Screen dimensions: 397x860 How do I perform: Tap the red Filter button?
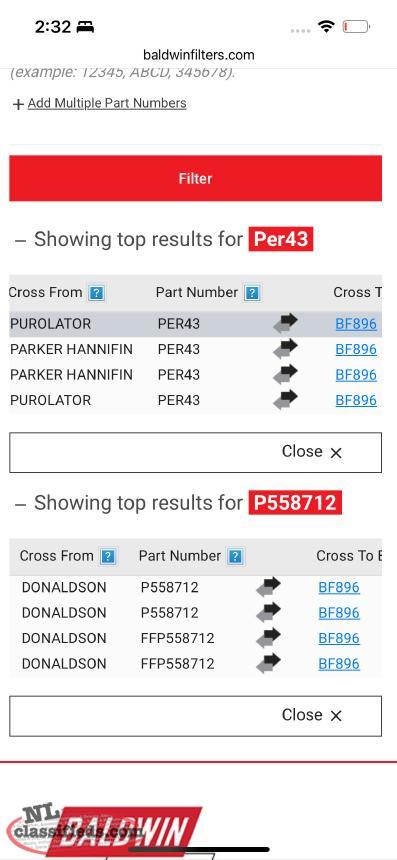[x=195, y=178]
